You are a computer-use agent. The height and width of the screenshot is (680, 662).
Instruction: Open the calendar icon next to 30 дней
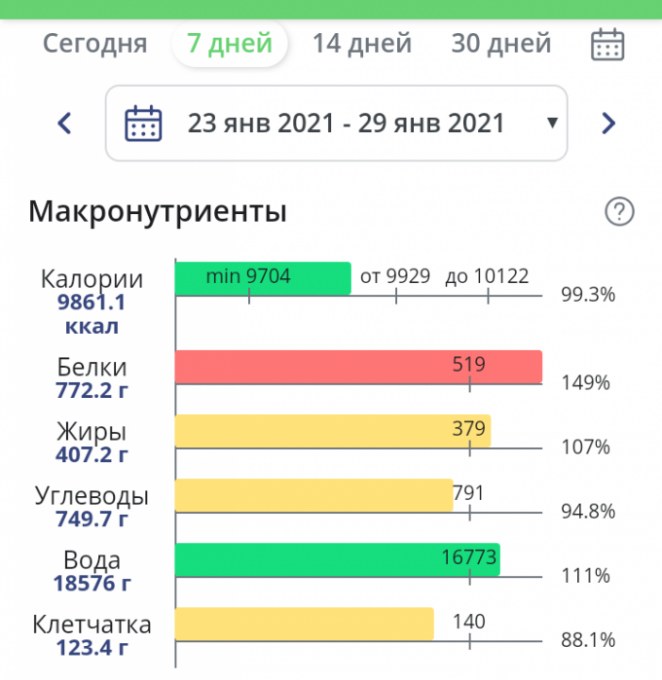608,45
